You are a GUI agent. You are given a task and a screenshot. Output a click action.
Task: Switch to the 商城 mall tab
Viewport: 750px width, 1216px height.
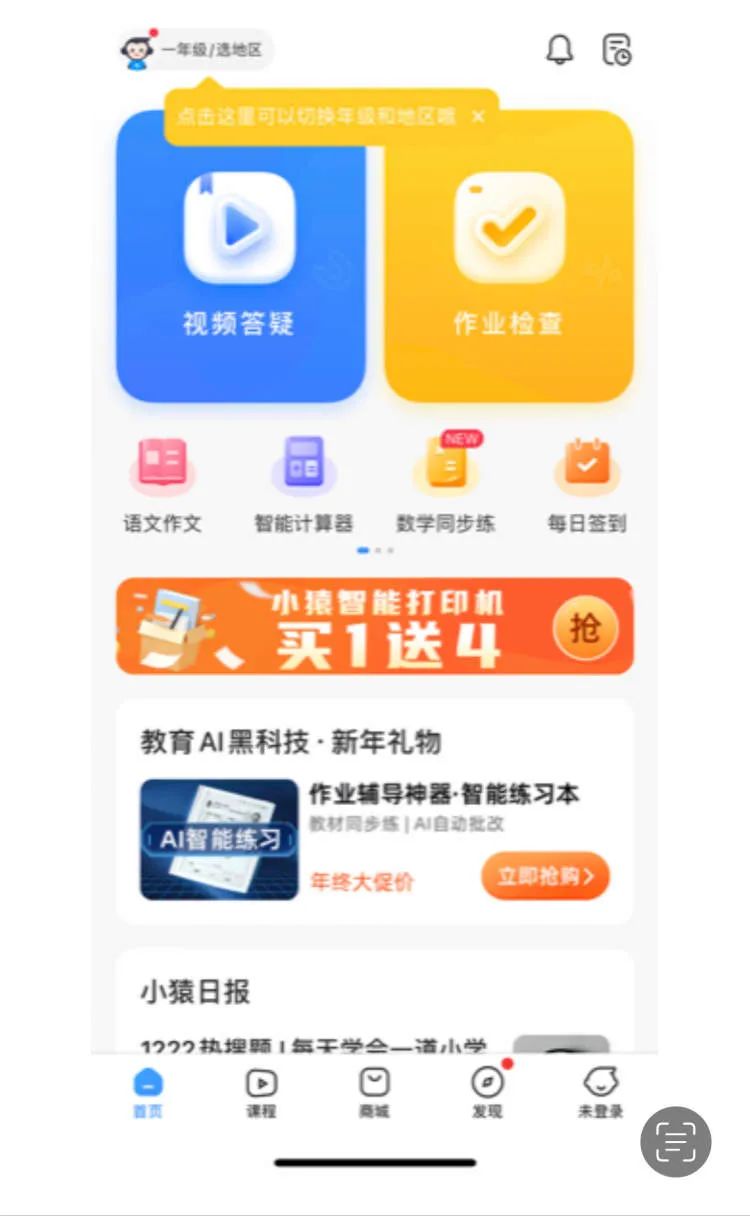(373, 1090)
